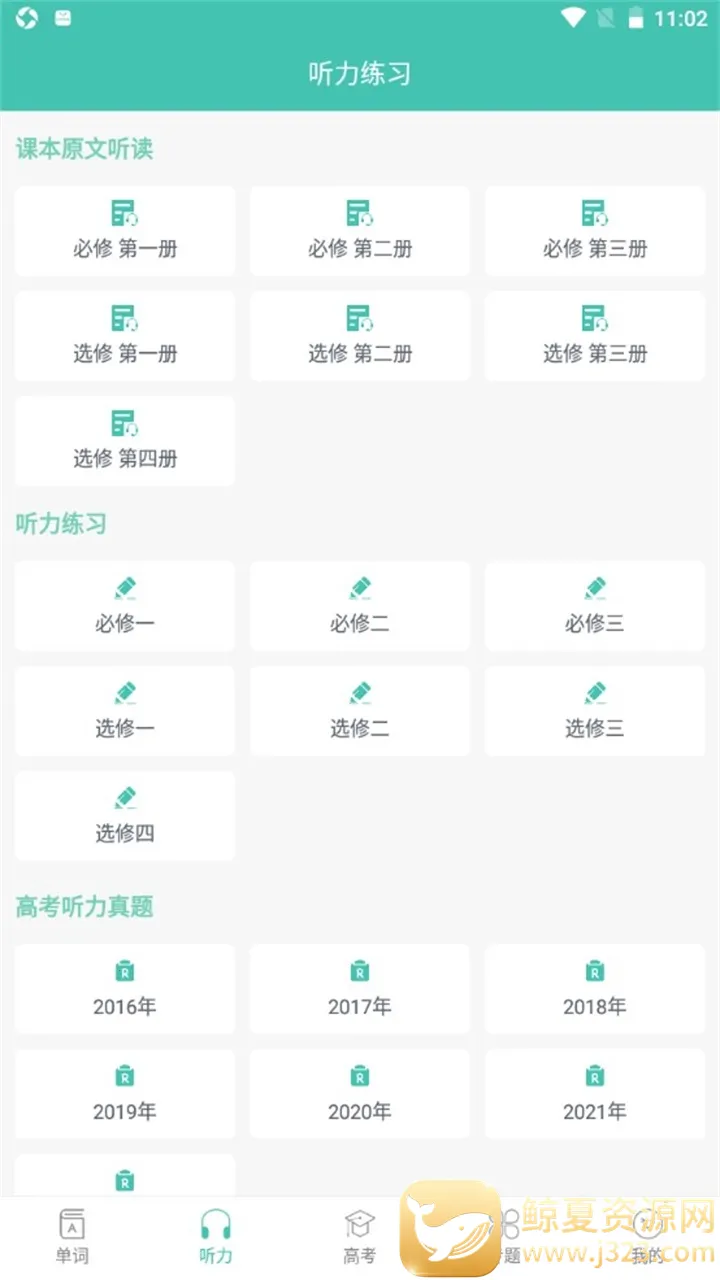Select 必修 第三册 textbook listening

pos(595,231)
